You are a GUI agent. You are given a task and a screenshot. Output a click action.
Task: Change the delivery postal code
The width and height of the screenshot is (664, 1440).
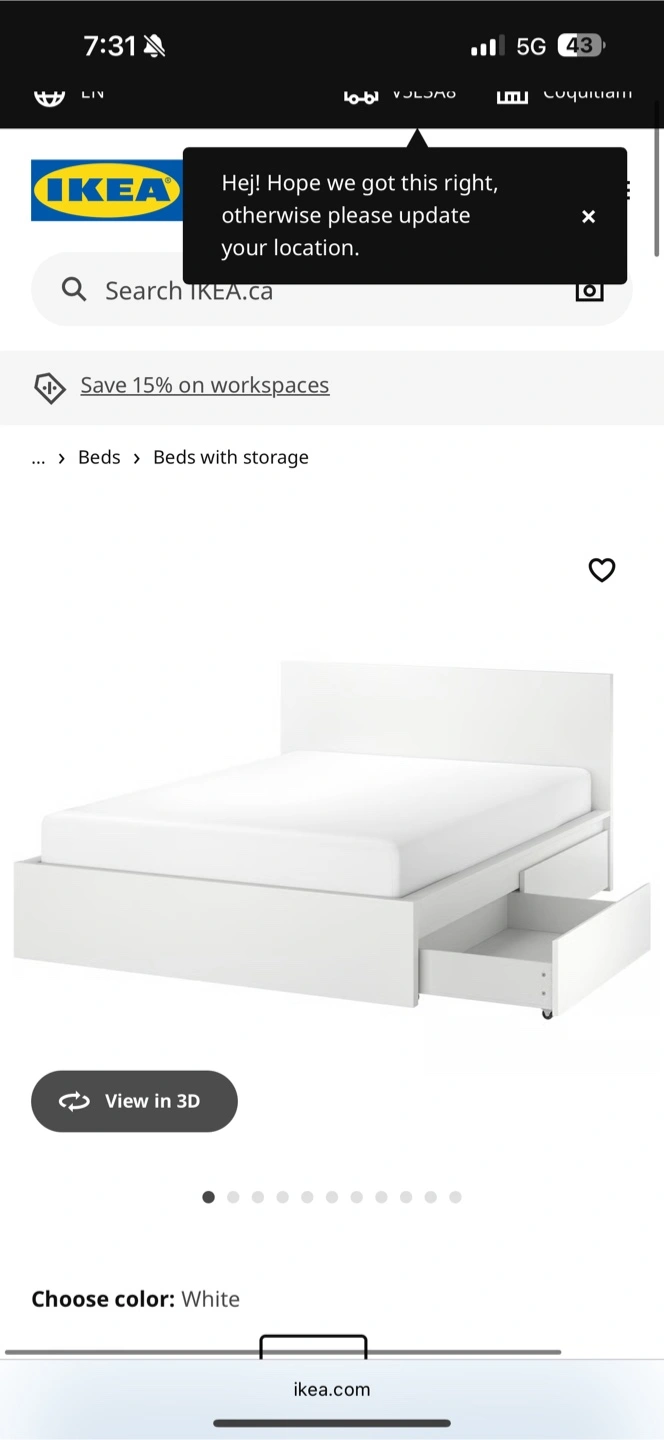[x=400, y=95]
